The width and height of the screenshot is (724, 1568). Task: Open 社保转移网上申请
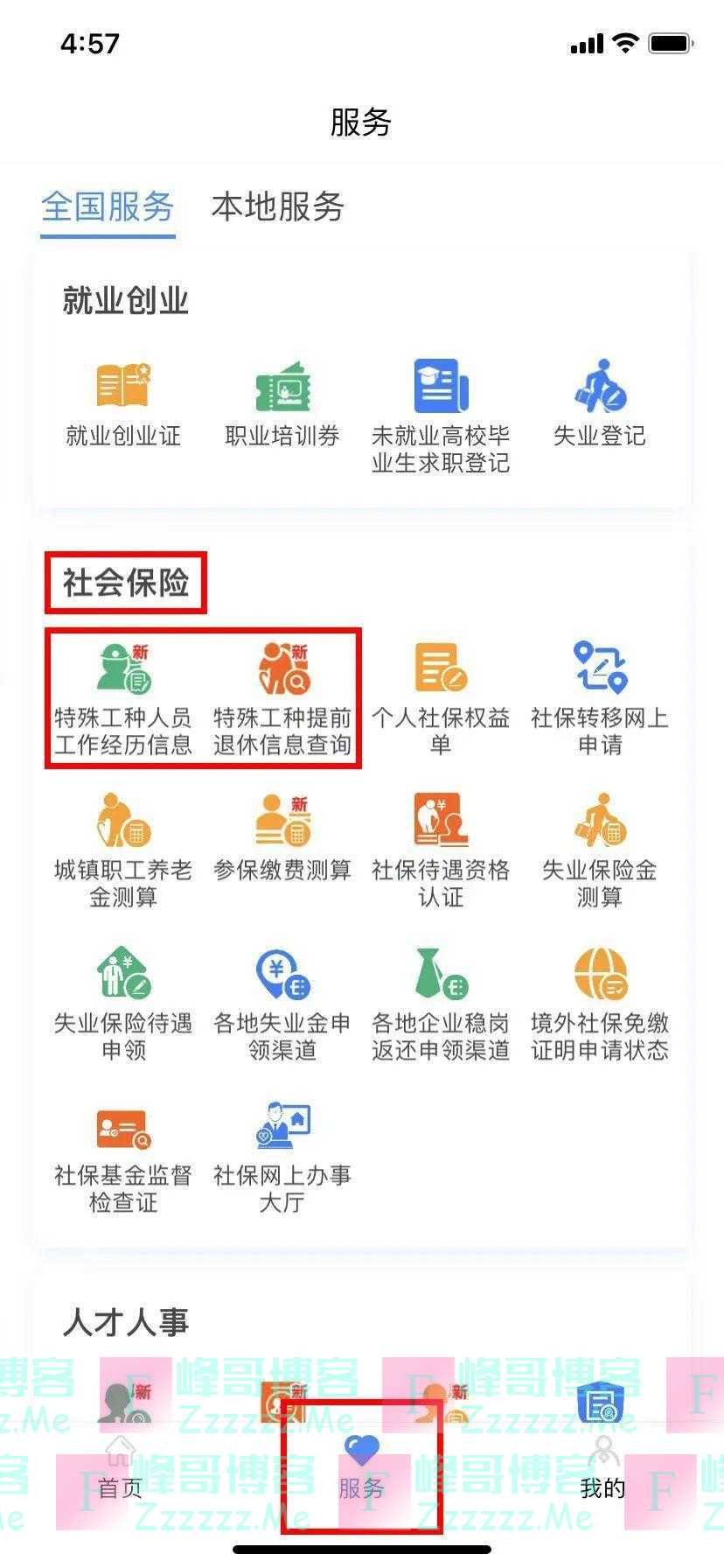point(600,697)
